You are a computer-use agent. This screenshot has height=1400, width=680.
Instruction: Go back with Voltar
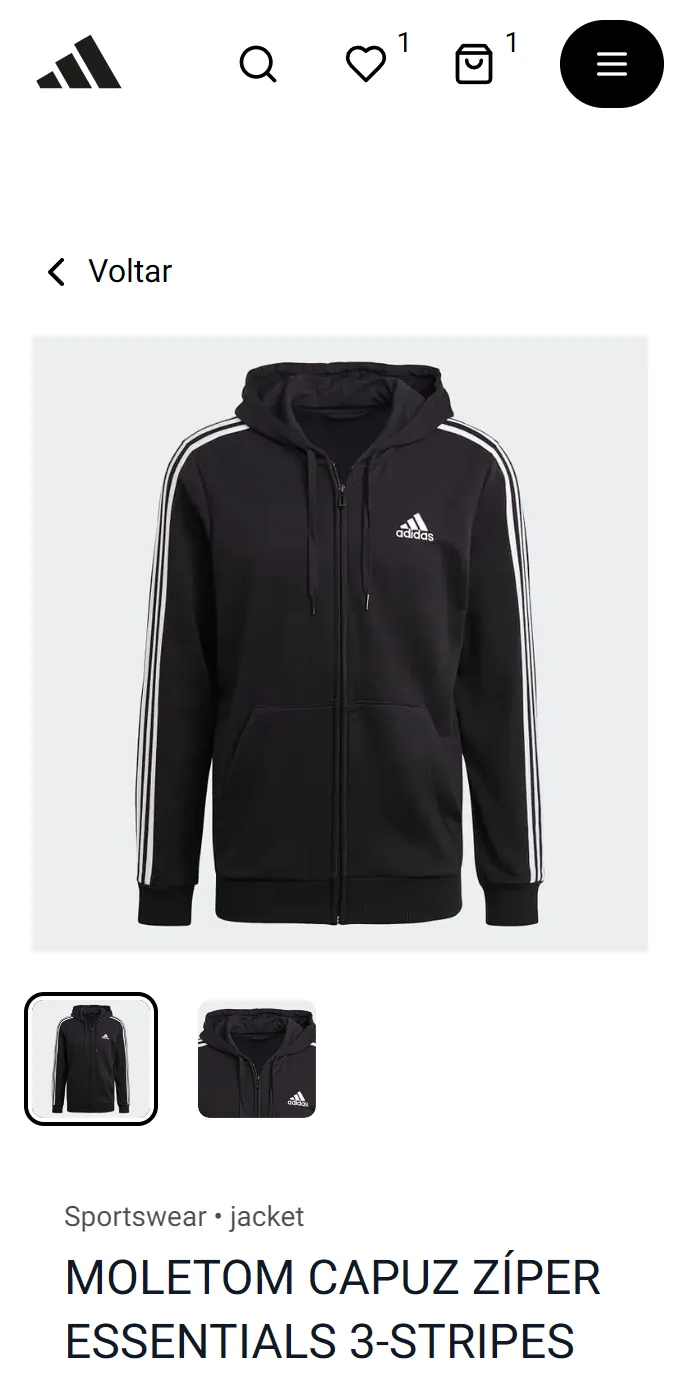(110, 271)
